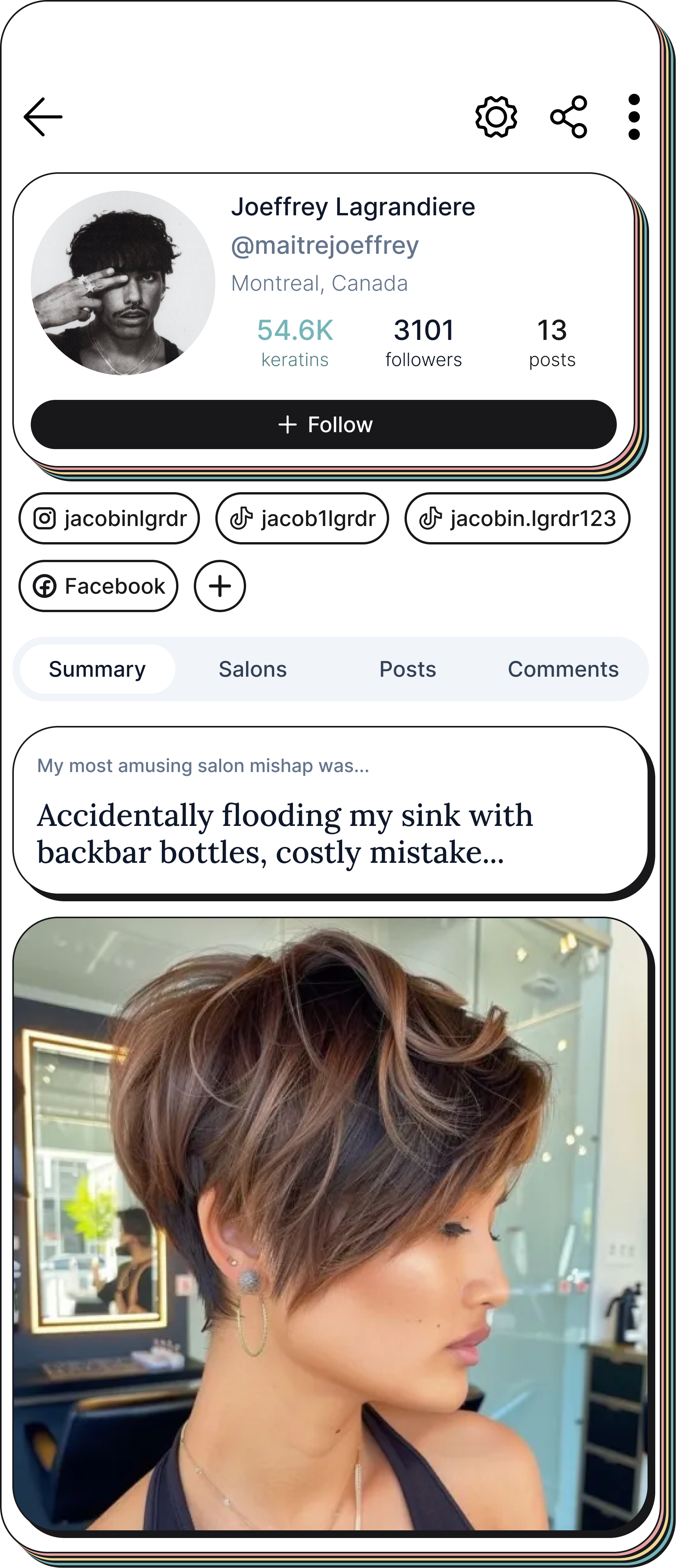The width and height of the screenshot is (676, 1568).
Task: Open the jacob1lgrdr TikTok link
Action: tap(302, 518)
